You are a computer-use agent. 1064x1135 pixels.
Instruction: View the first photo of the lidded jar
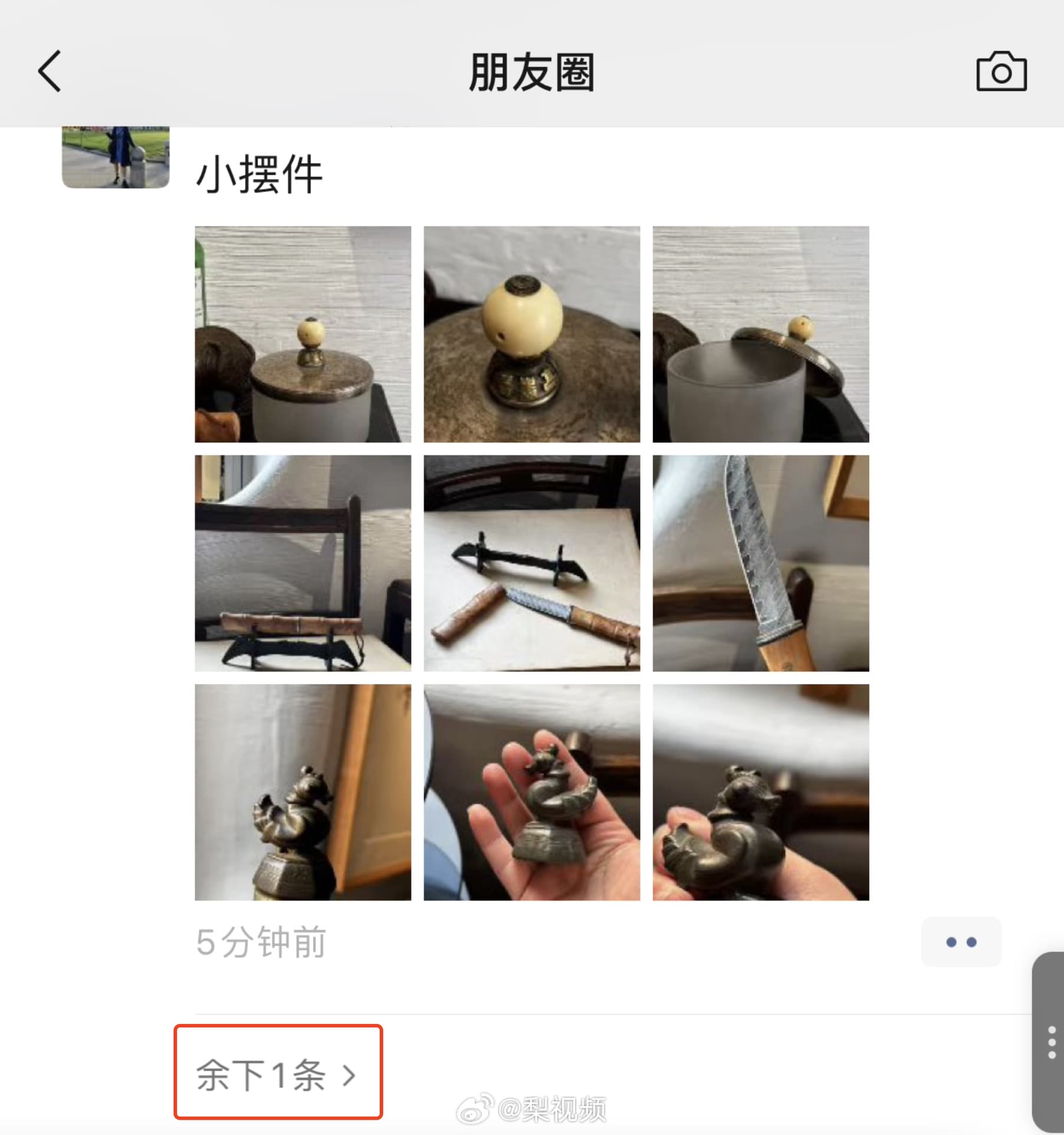303,334
